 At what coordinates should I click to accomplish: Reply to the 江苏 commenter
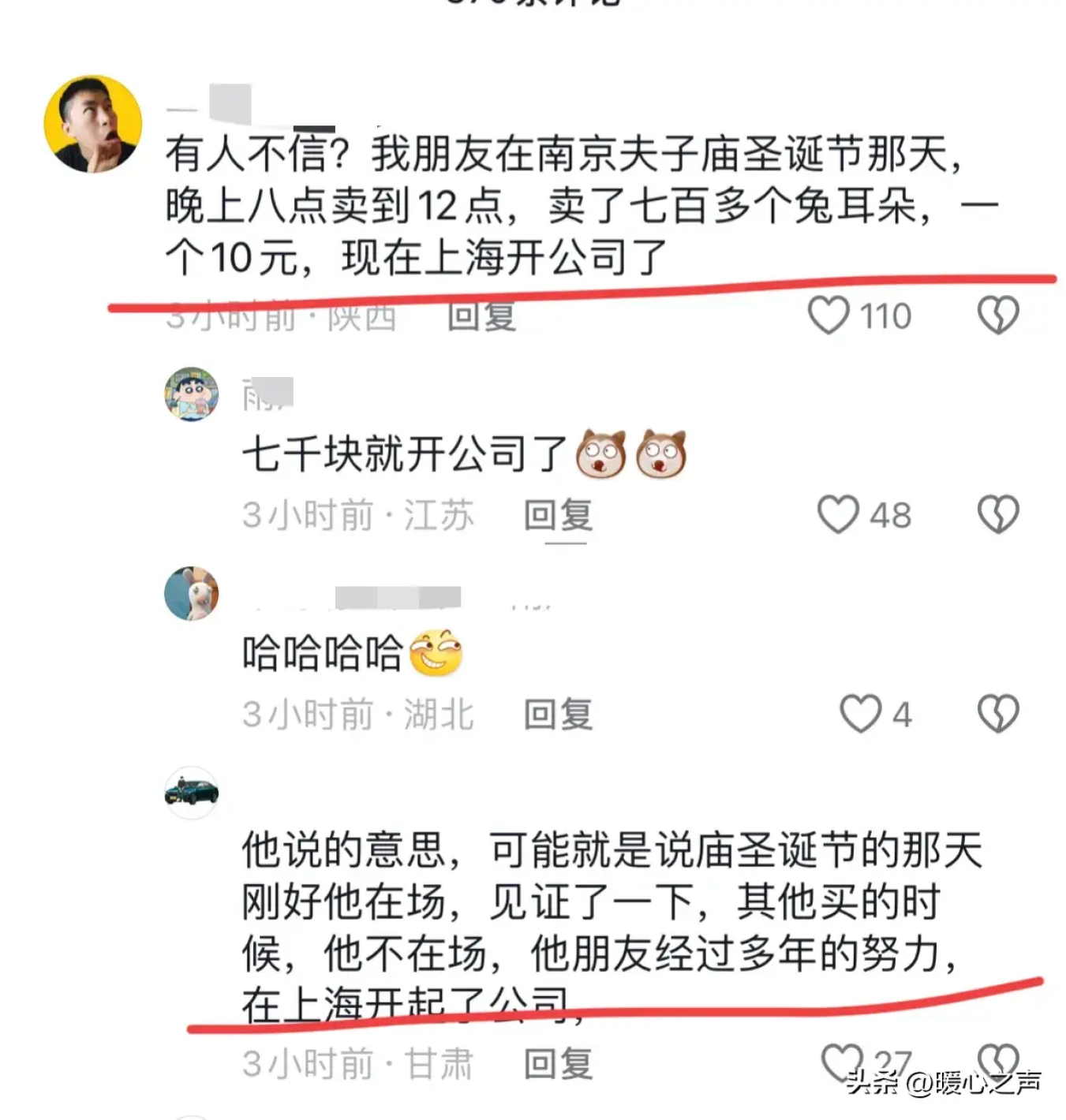[x=558, y=515]
